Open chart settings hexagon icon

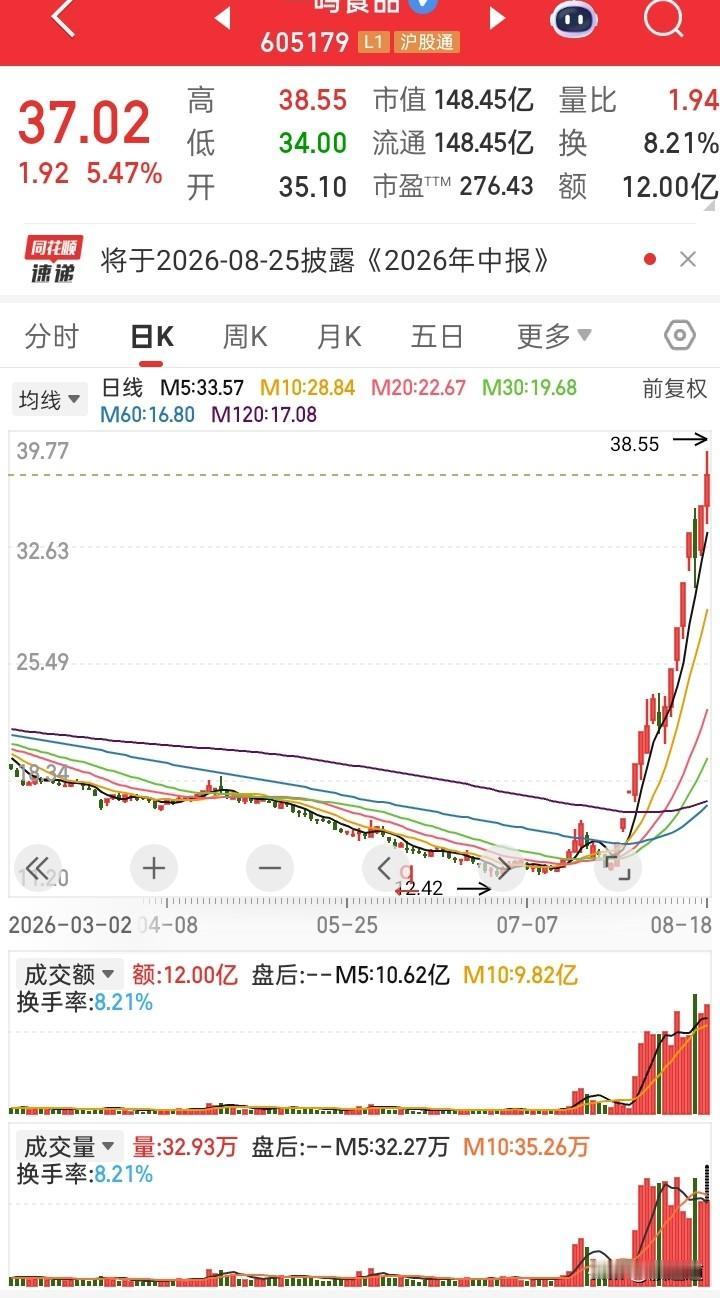(679, 335)
